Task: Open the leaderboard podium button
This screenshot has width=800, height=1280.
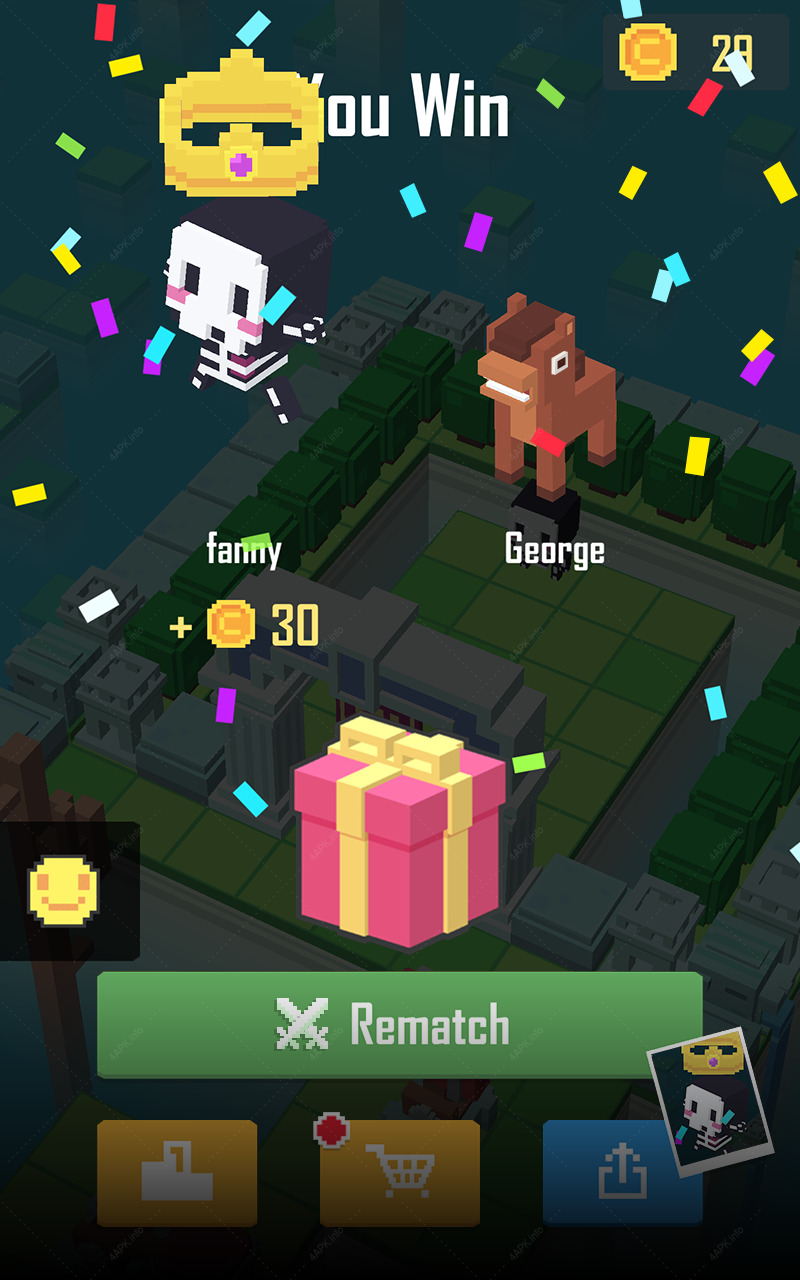Action: tap(177, 1173)
